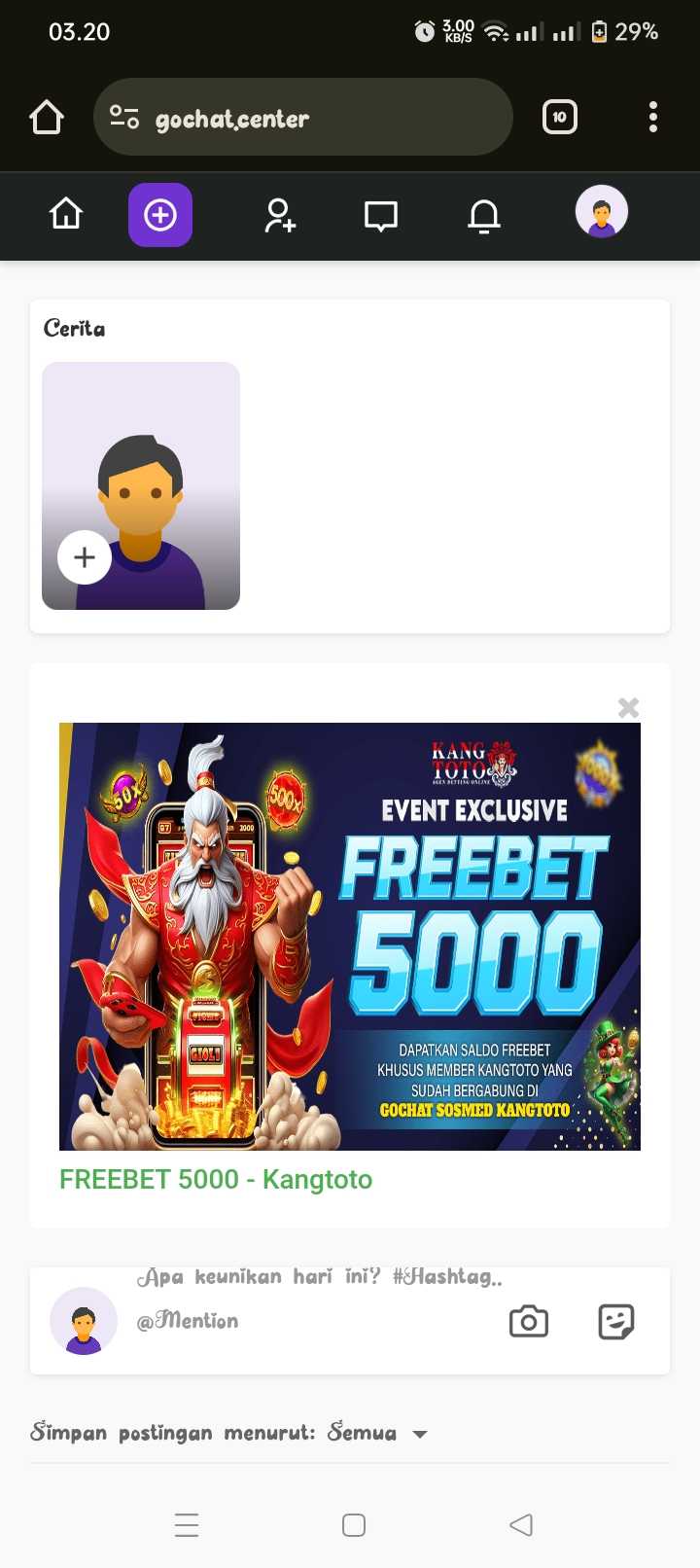The width and height of the screenshot is (700, 1568).
Task: Open the browser tab switcher
Action: tap(559, 118)
